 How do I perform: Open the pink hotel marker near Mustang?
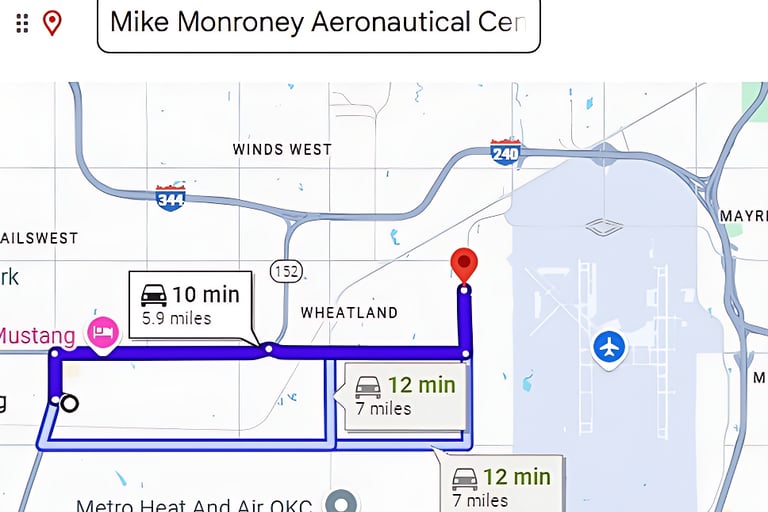point(103,334)
